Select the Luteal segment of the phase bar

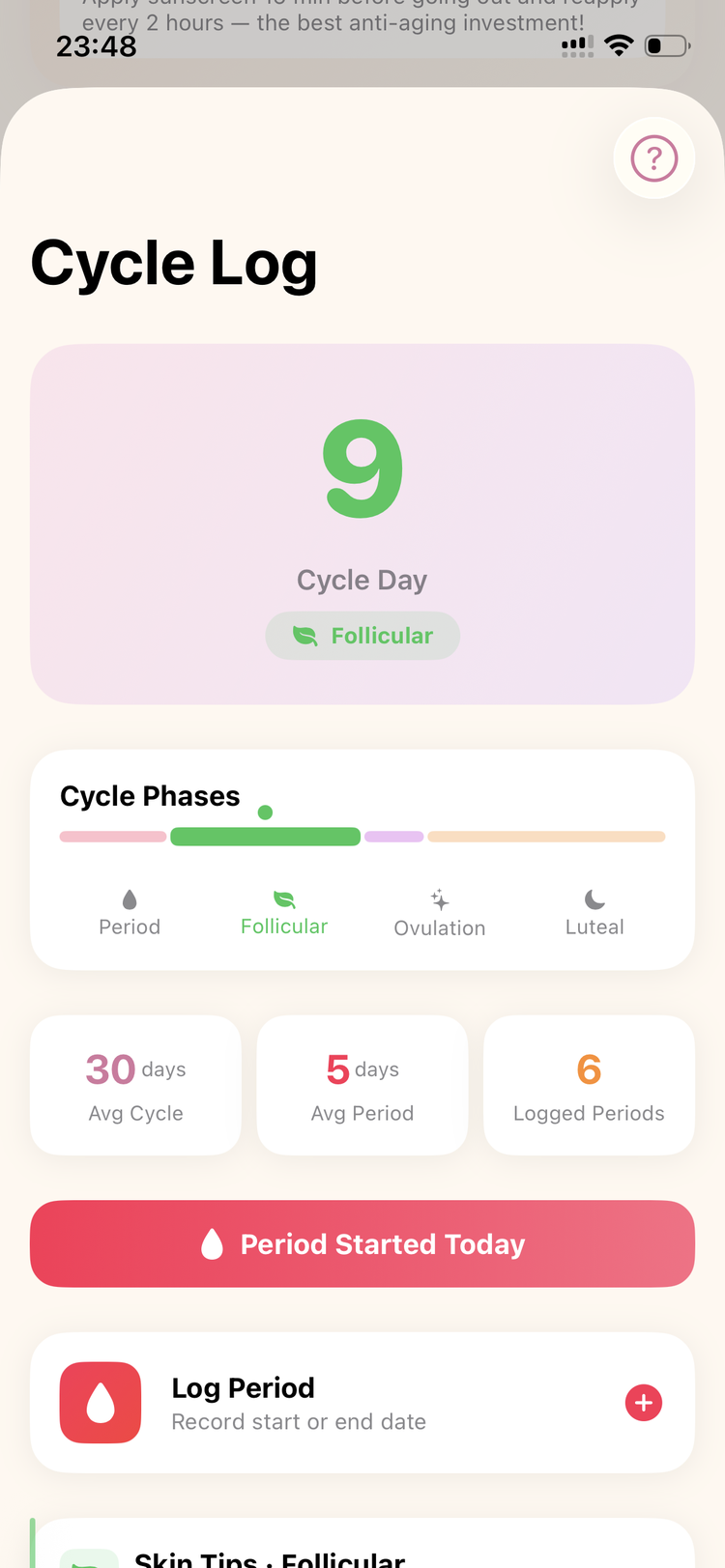(545, 836)
